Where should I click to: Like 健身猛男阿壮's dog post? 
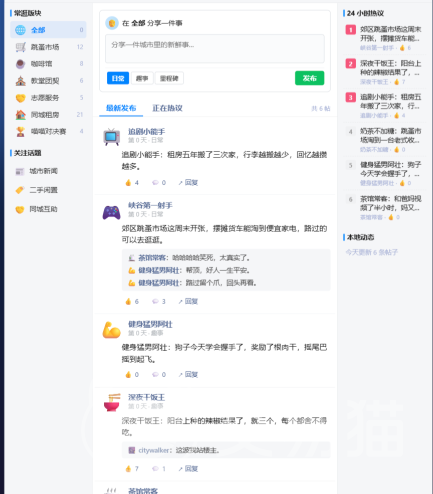(132, 375)
